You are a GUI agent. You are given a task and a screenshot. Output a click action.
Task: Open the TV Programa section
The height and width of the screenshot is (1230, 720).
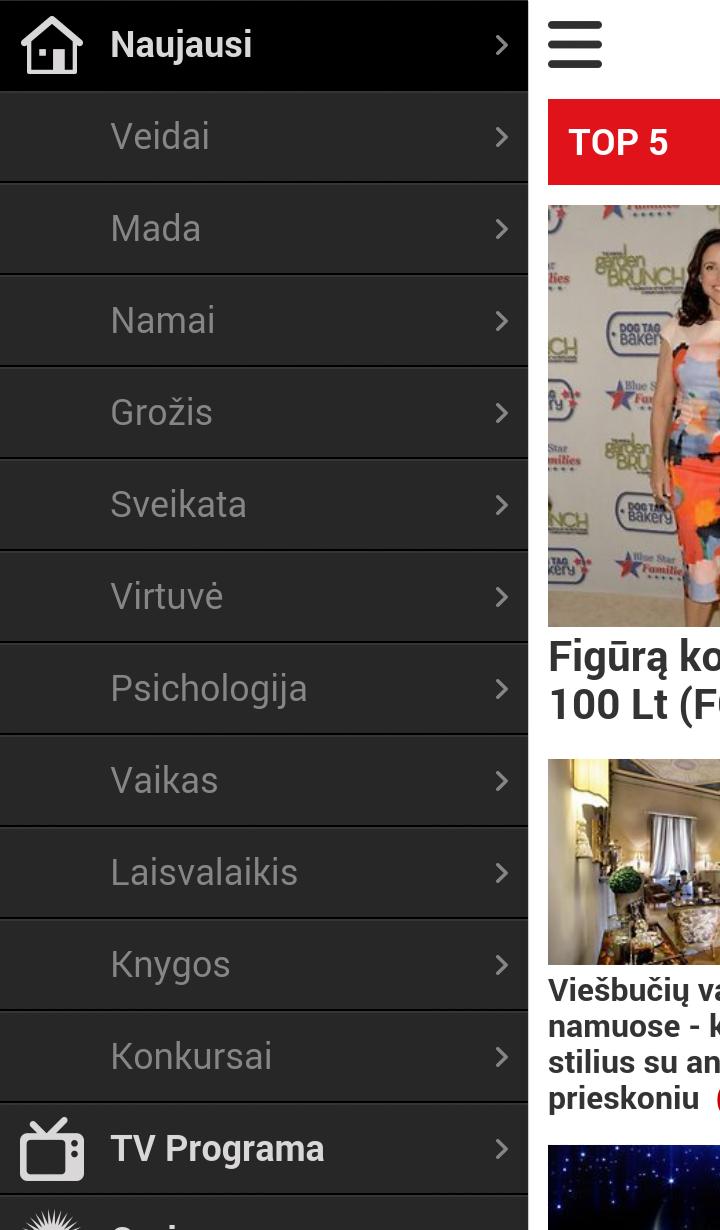(x=263, y=1149)
